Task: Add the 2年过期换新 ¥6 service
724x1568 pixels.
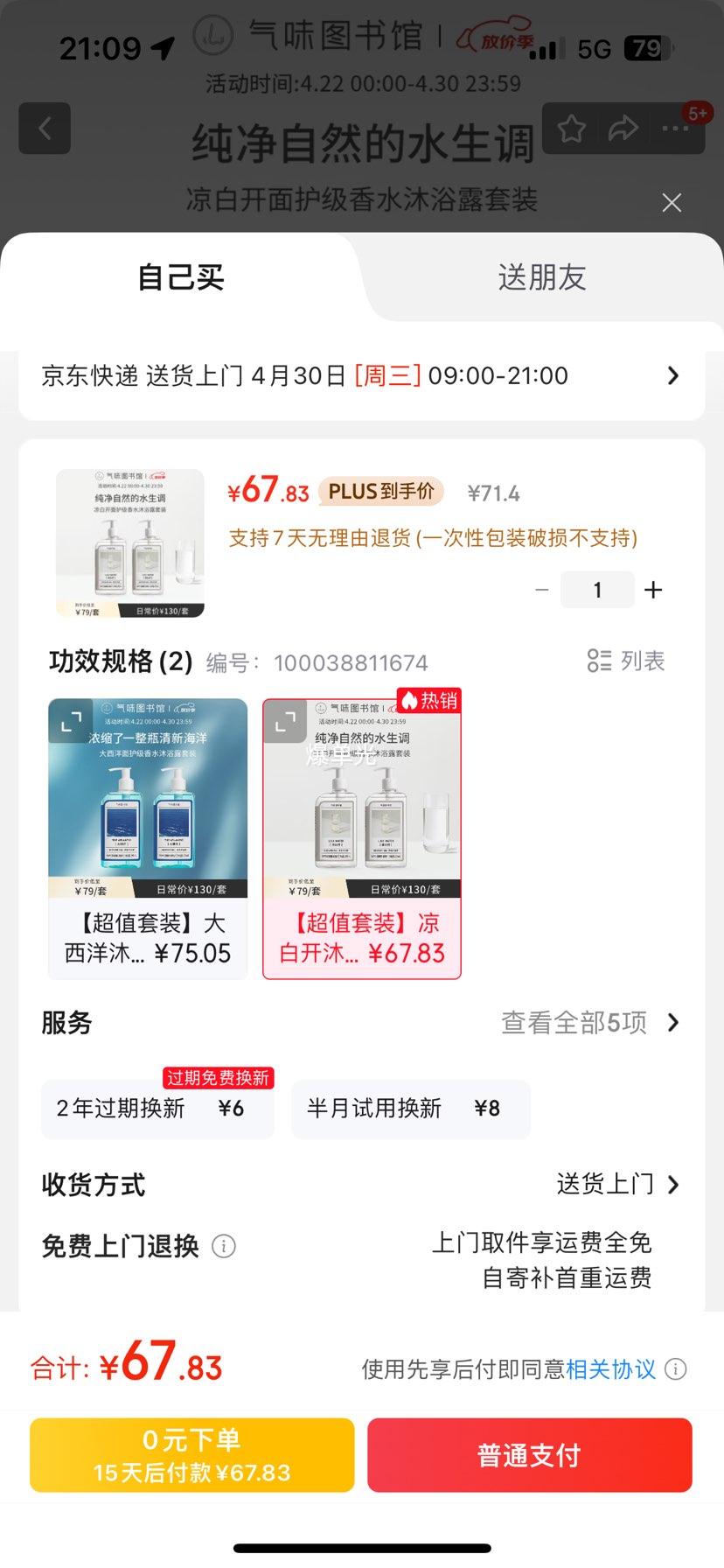Action: pyautogui.click(x=157, y=1109)
